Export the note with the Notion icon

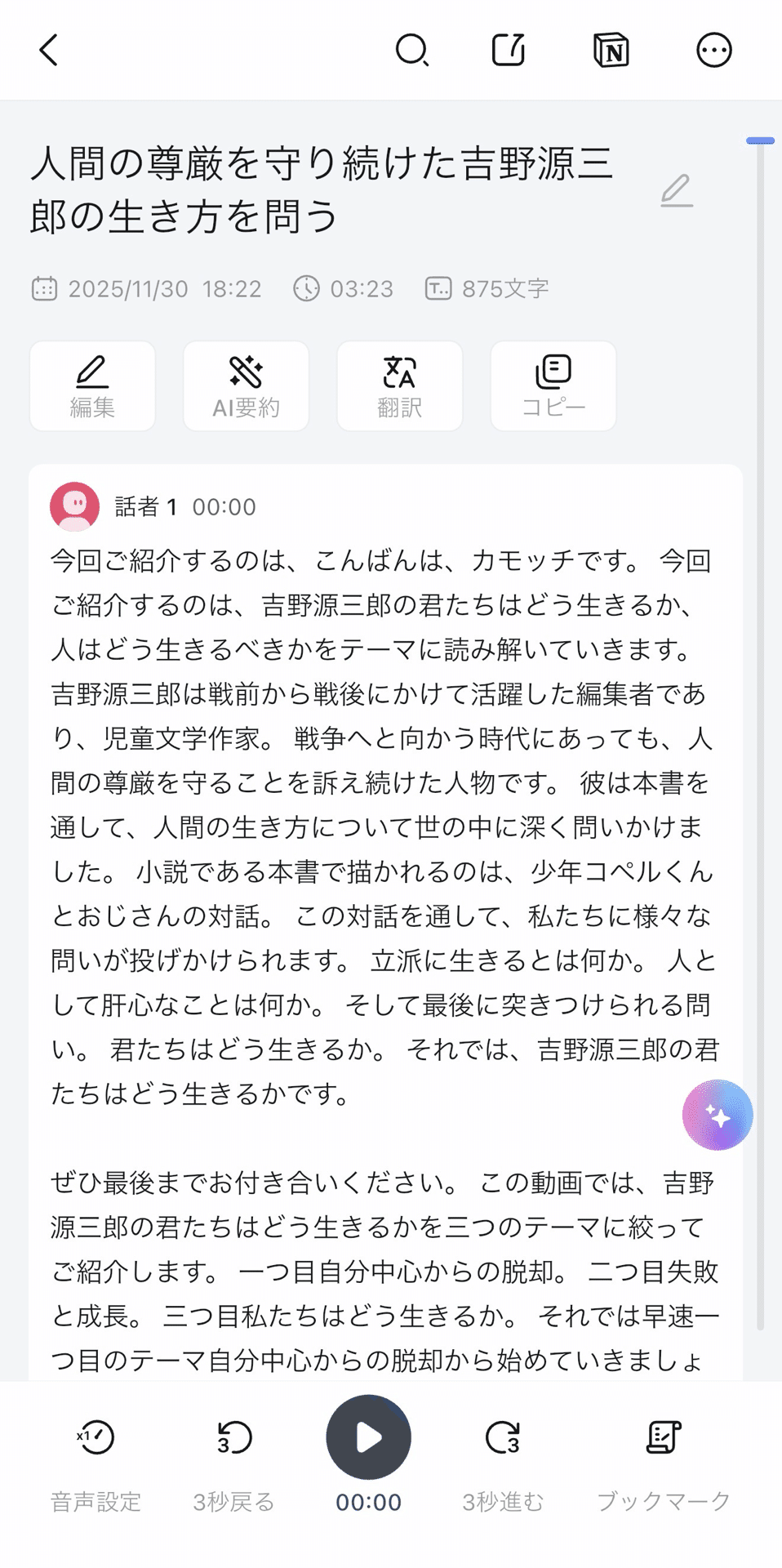[x=611, y=49]
